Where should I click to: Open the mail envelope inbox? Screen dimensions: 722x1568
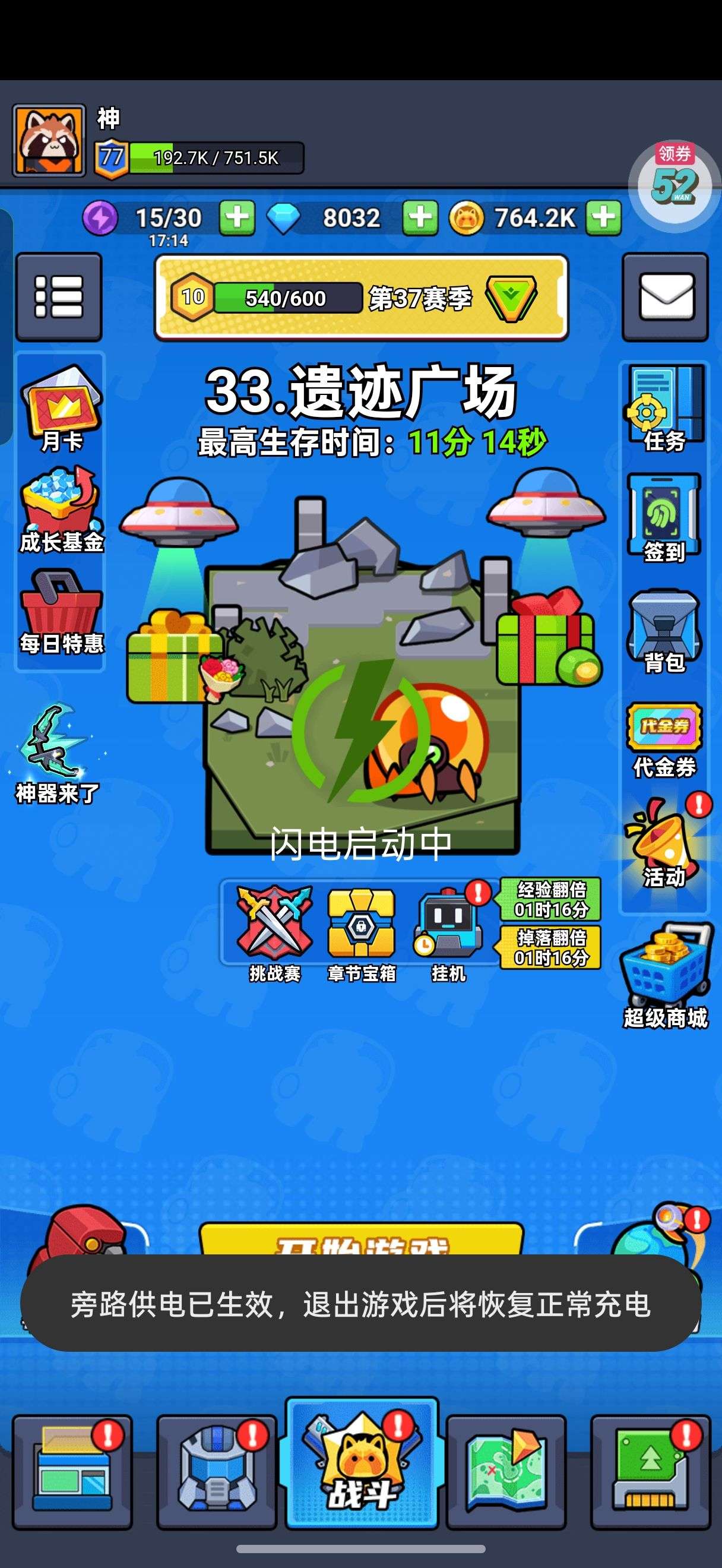point(666,297)
